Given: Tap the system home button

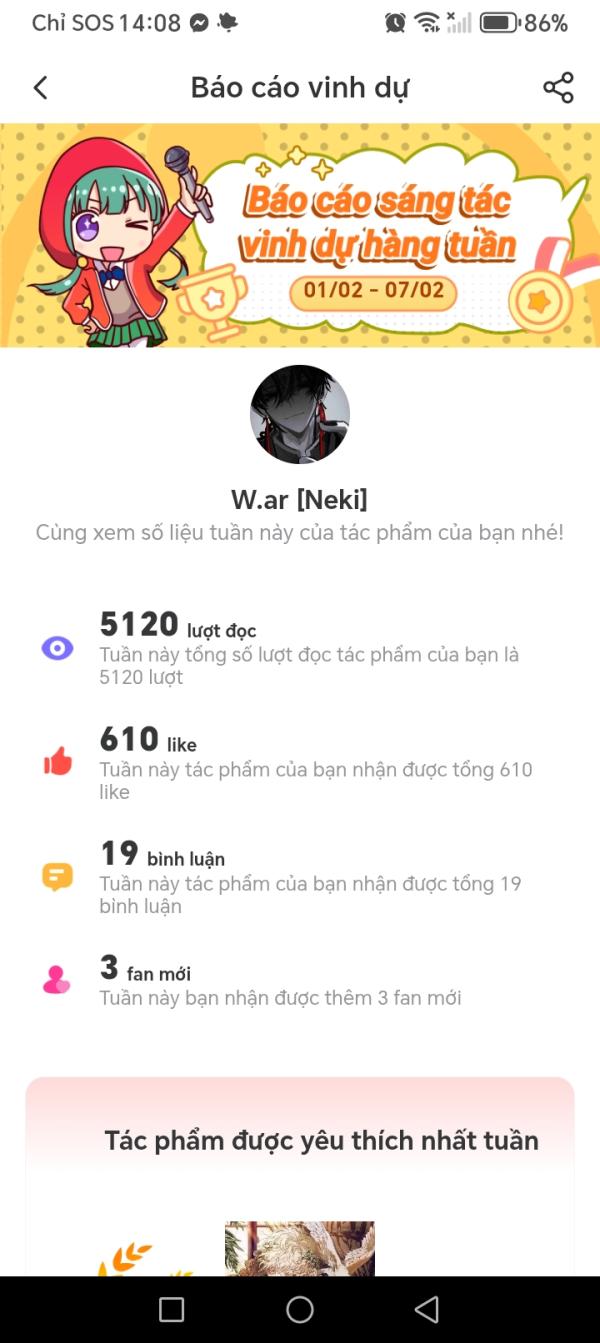Looking at the screenshot, I should [x=300, y=1309].
